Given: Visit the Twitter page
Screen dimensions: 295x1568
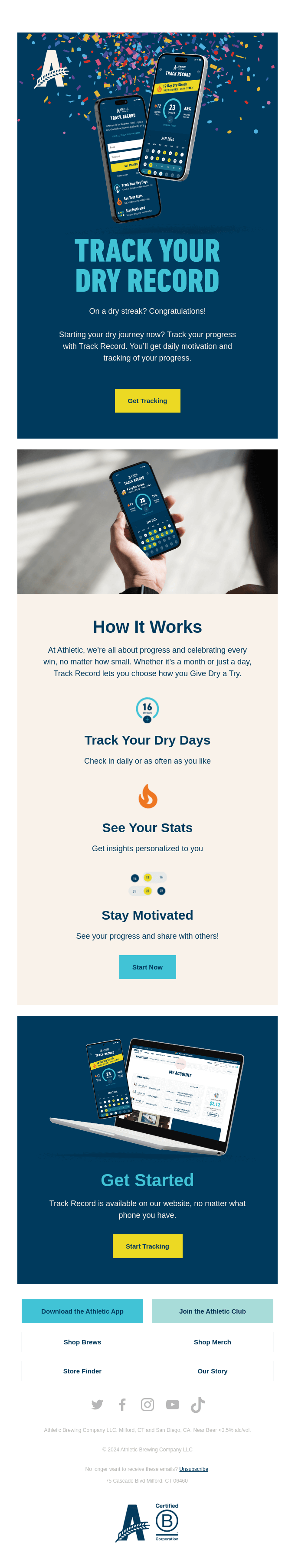Looking at the screenshot, I should (x=98, y=1404).
